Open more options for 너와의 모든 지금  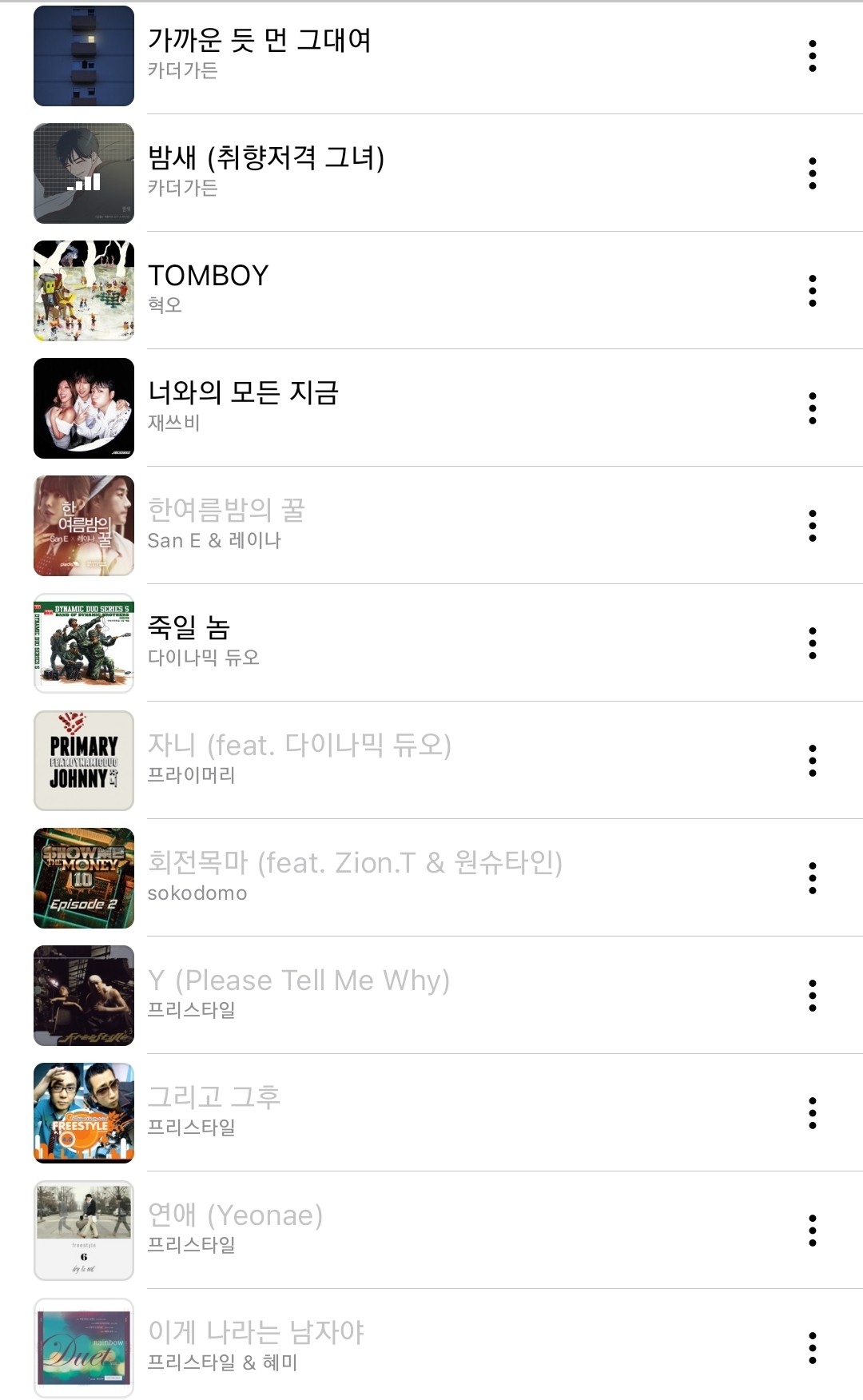coord(812,408)
